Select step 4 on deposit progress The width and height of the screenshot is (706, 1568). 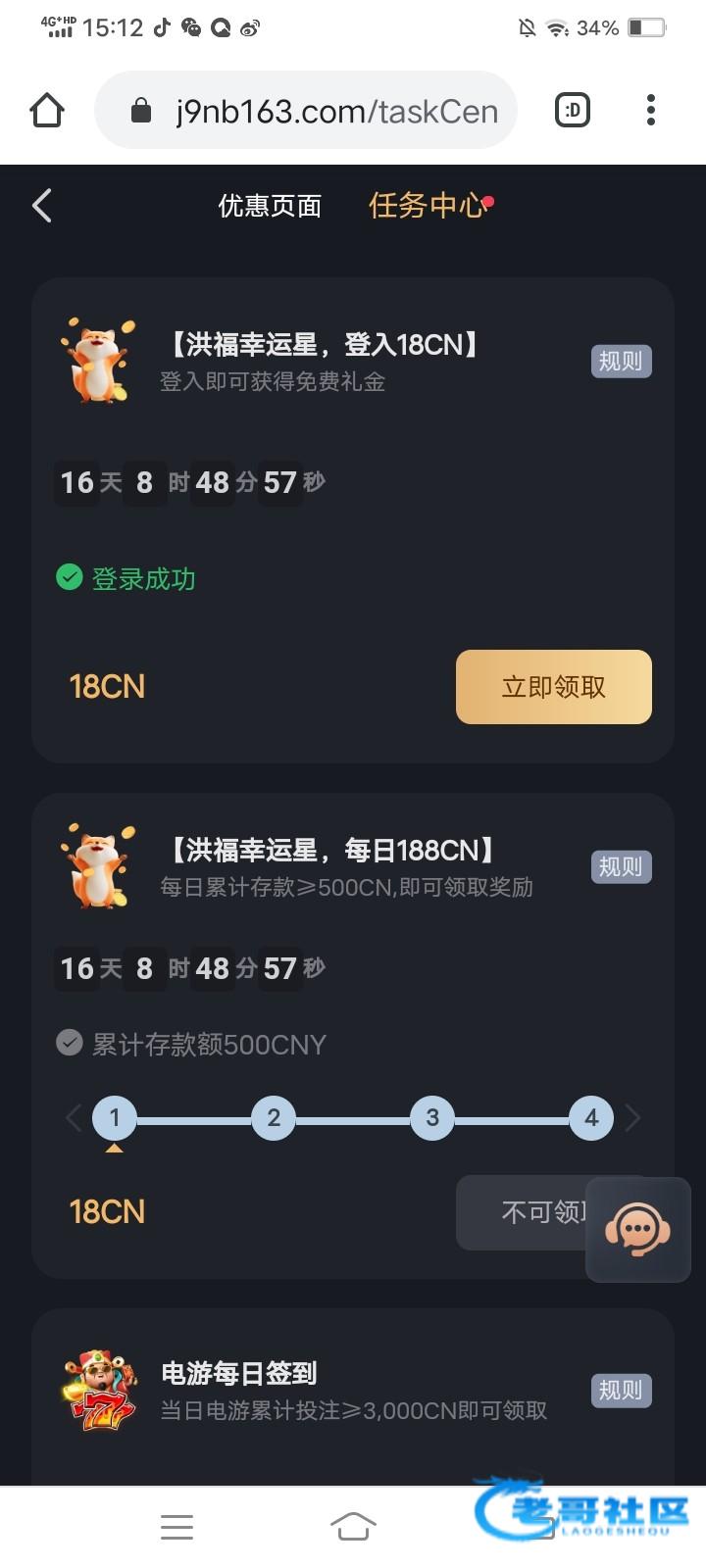[x=591, y=1118]
